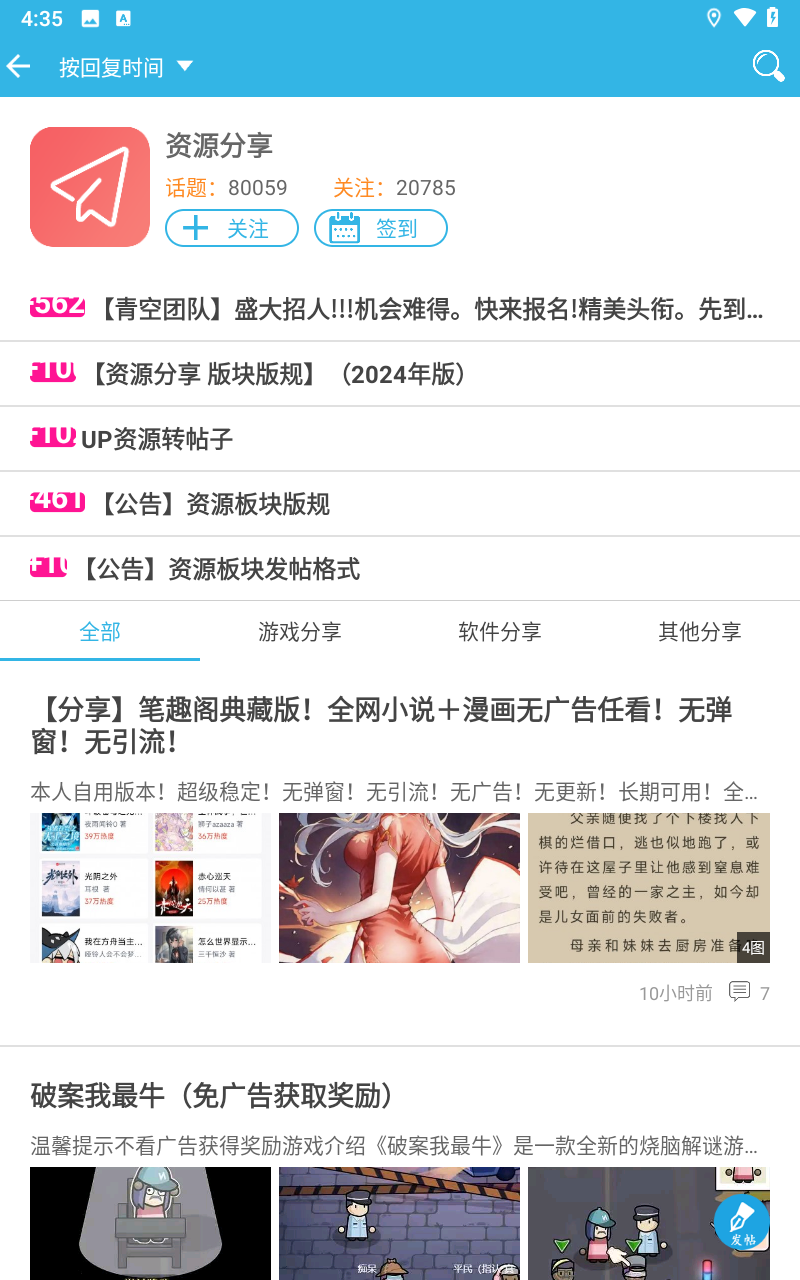The width and height of the screenshot is (800, 1280).
Task: Open the UP资源转帖子 pinned post
Action: click(x=157, y=439)
